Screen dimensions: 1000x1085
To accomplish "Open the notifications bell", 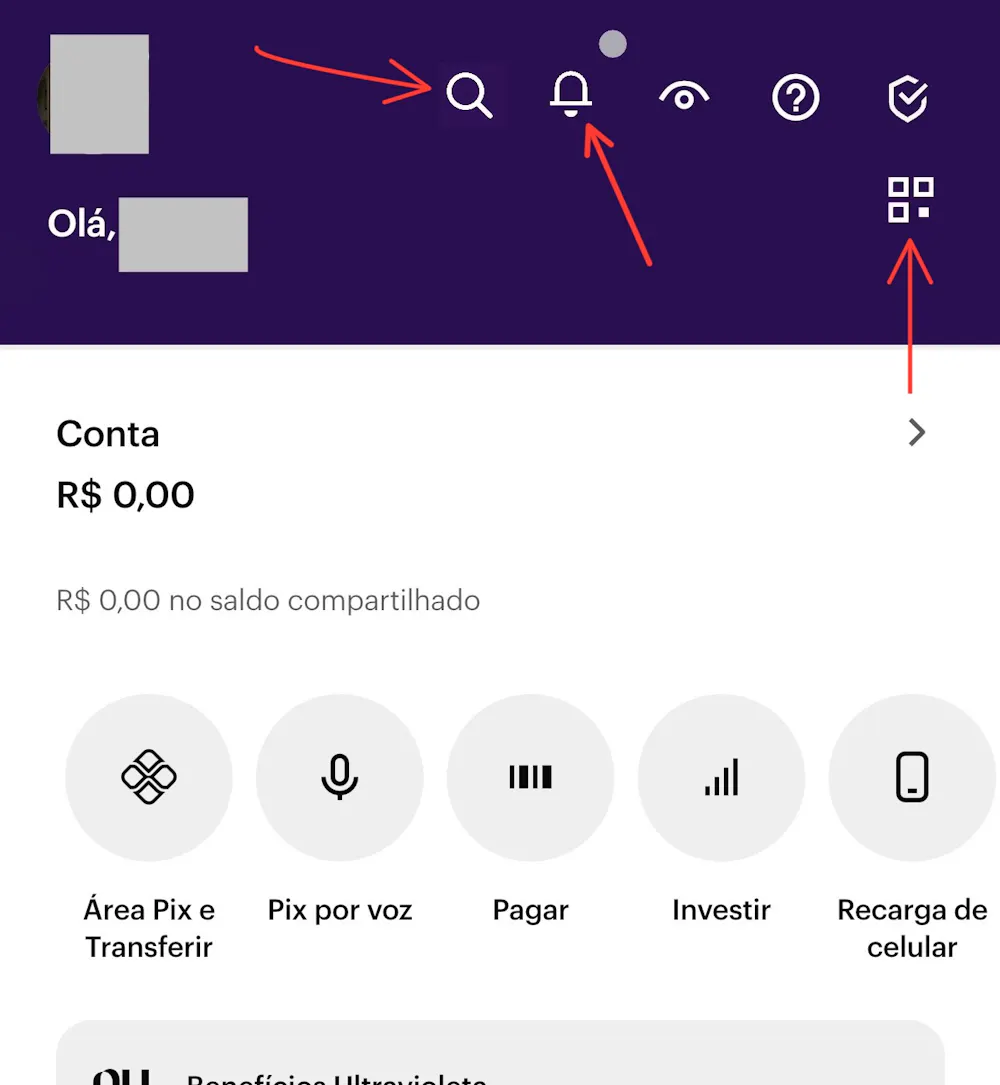I will (x=571, y=96).
